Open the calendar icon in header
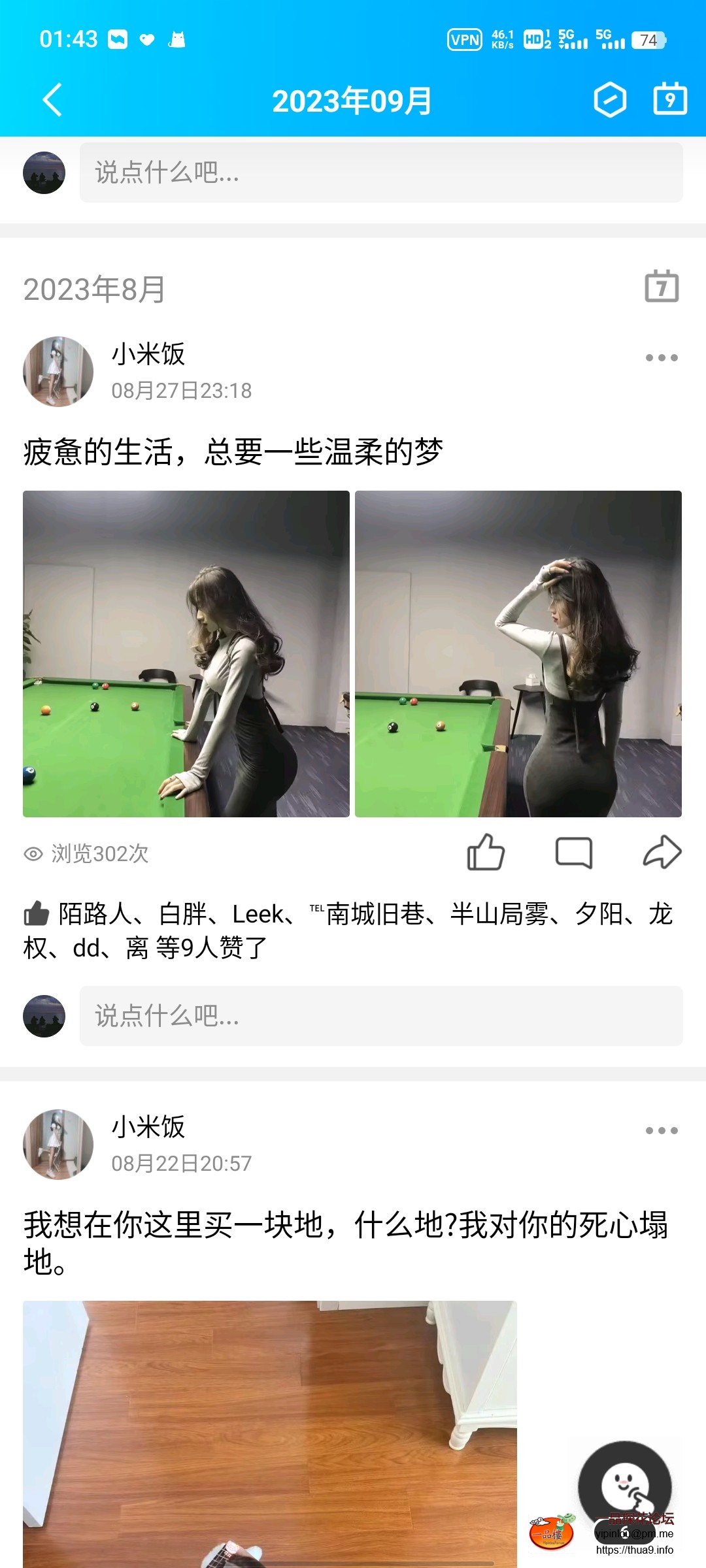 pos(670,99)
